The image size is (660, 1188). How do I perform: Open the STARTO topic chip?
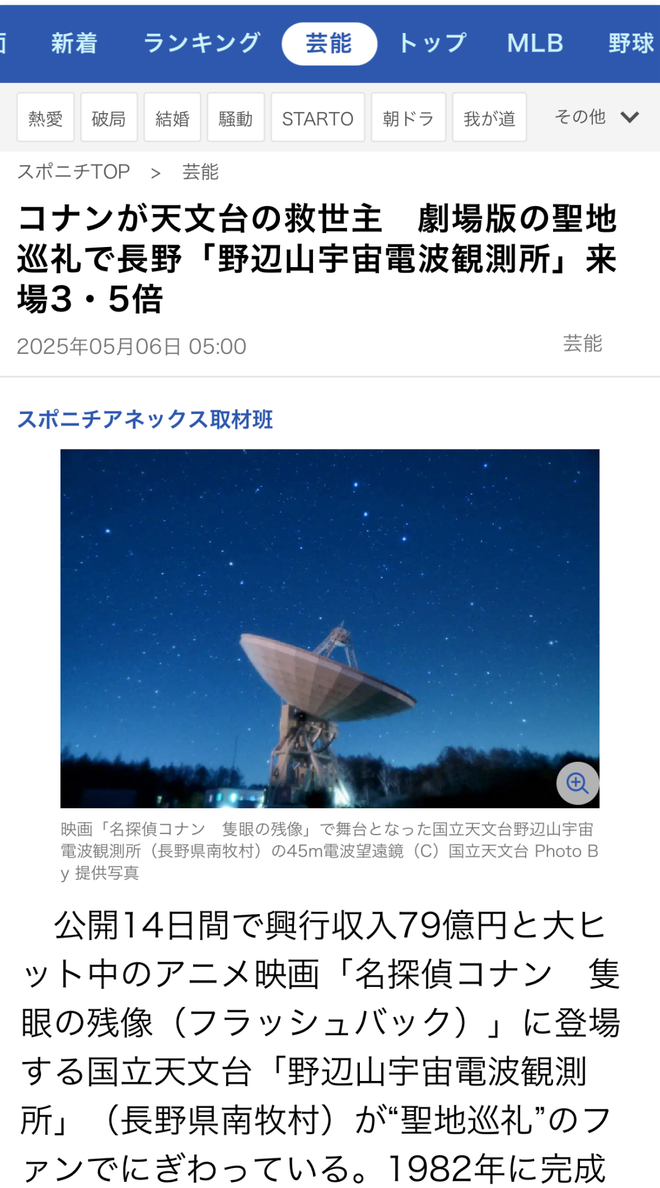coord(317,118)
